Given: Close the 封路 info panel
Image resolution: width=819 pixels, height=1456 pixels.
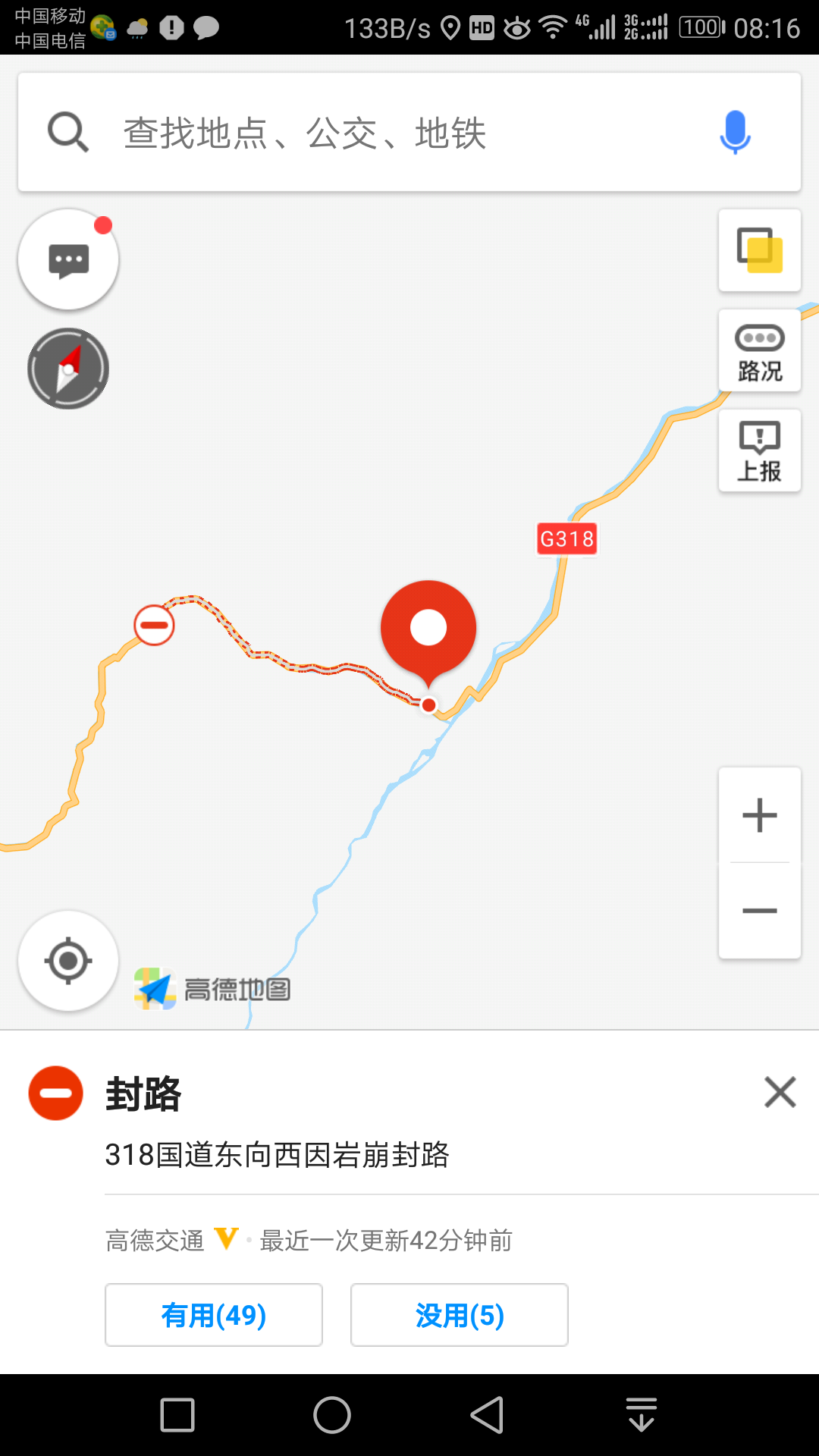Looking at the screenshot, I should pos(780,1092).
